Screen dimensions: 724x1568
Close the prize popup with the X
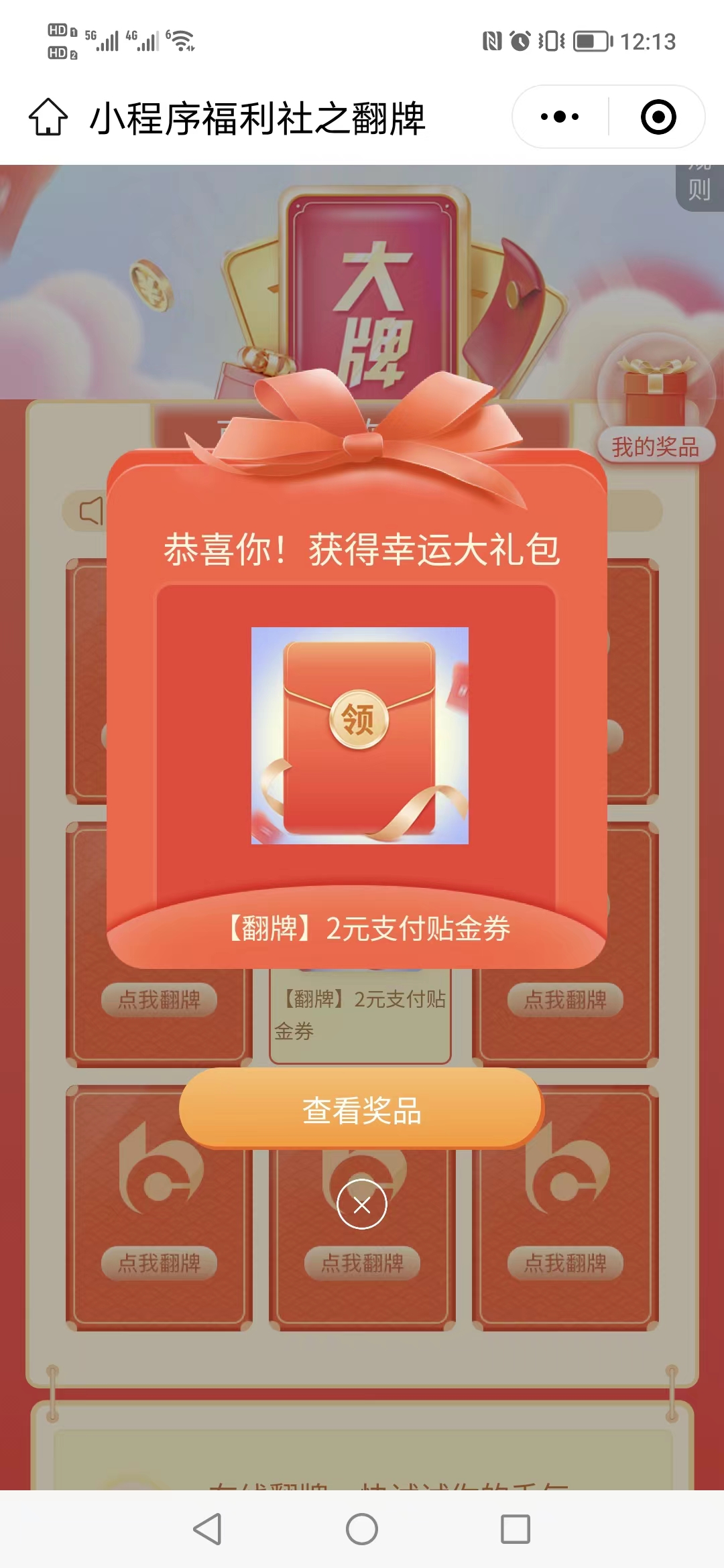click(x=362, y=1205)
